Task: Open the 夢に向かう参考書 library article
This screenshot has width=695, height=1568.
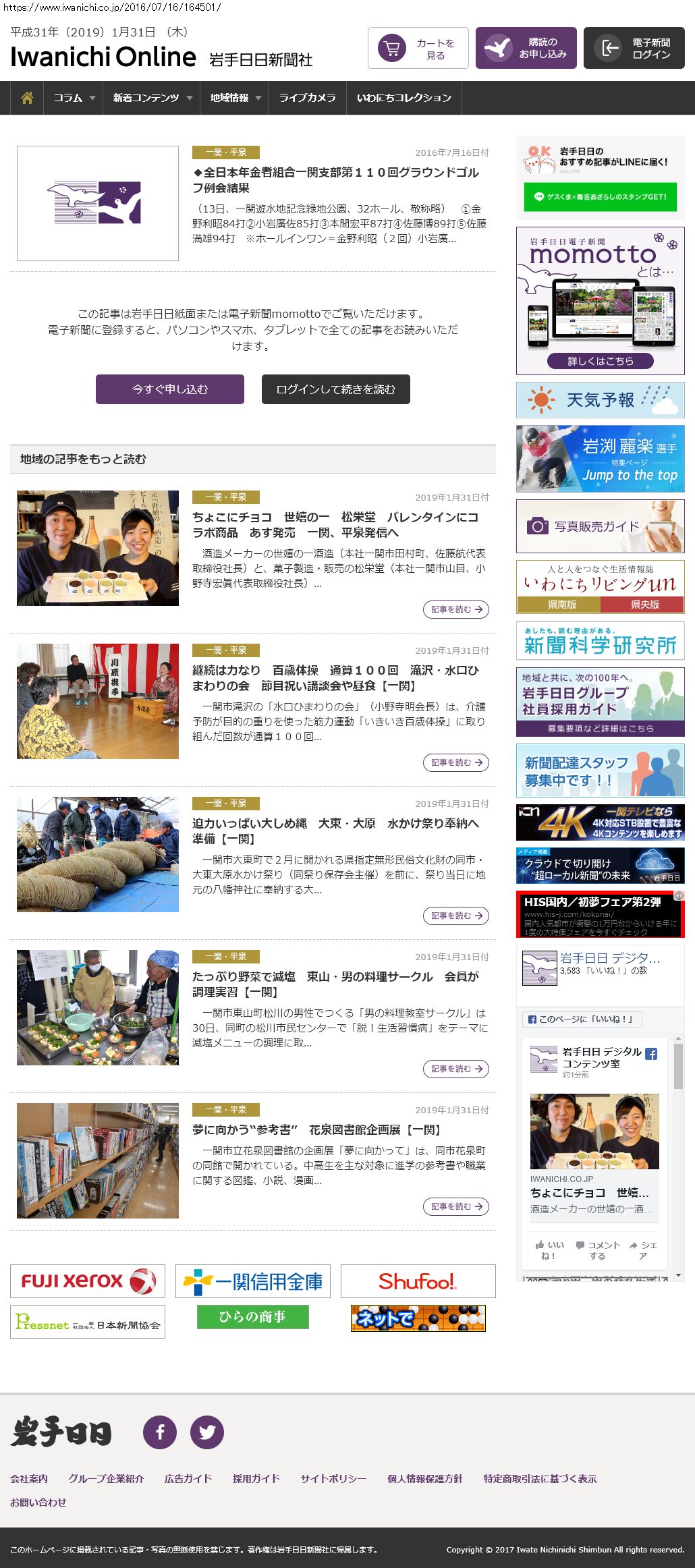Action: pyautogui.click(x=316, y=1129)
